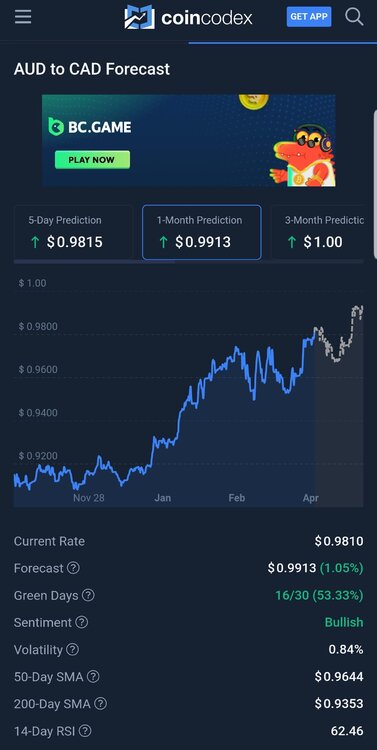Image resolution: width=377 pixels, height=750 pixels.
Task: Show the 14-Day RSI info tooltip
Action: 85,731
